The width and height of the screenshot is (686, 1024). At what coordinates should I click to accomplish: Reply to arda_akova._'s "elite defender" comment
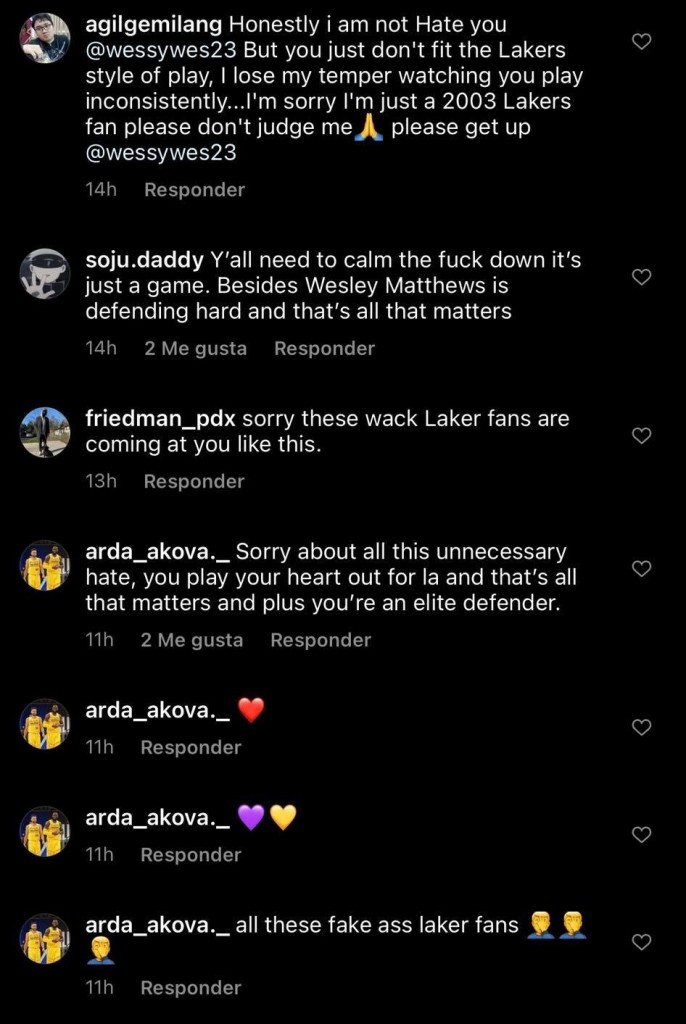[x=320, y=641]
